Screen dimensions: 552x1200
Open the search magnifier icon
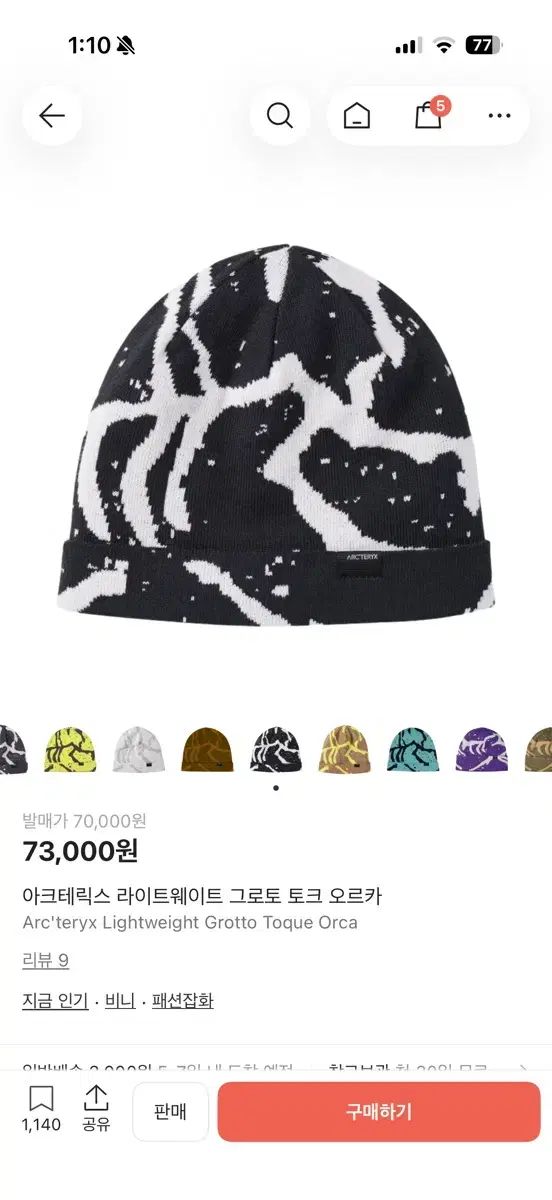(x=280, y=116)
